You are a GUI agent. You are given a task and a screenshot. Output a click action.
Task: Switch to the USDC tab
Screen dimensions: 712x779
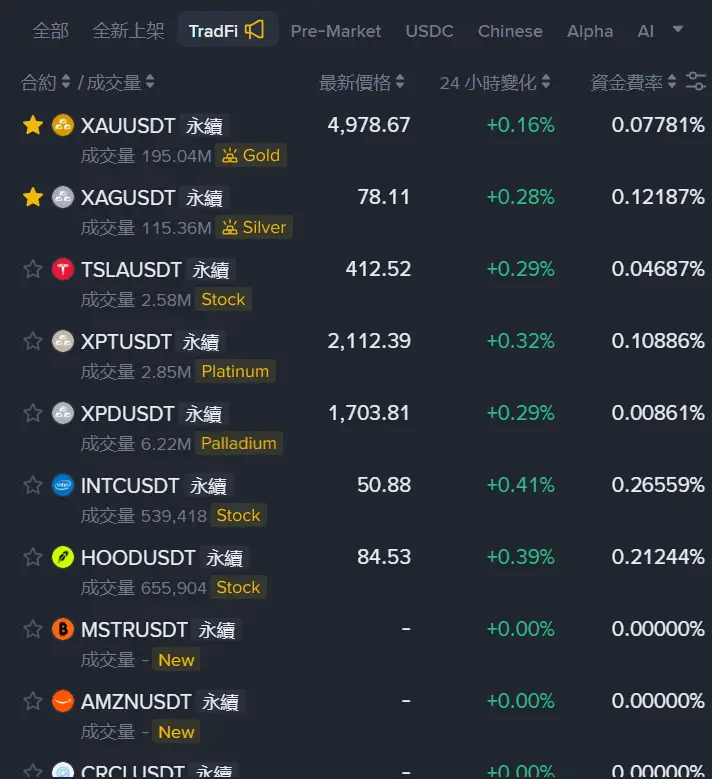tap(429, 31)
